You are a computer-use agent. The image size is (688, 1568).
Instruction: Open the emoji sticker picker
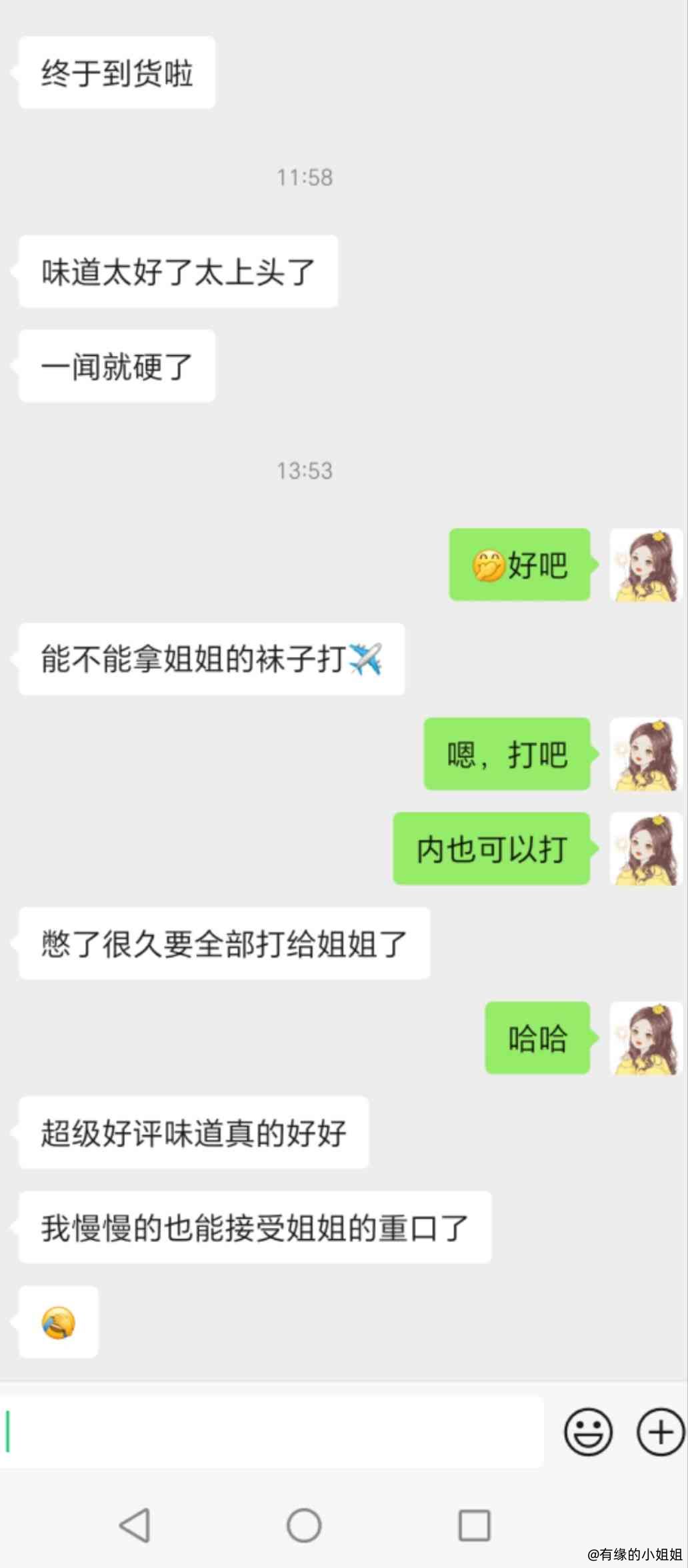(588, 1431)
